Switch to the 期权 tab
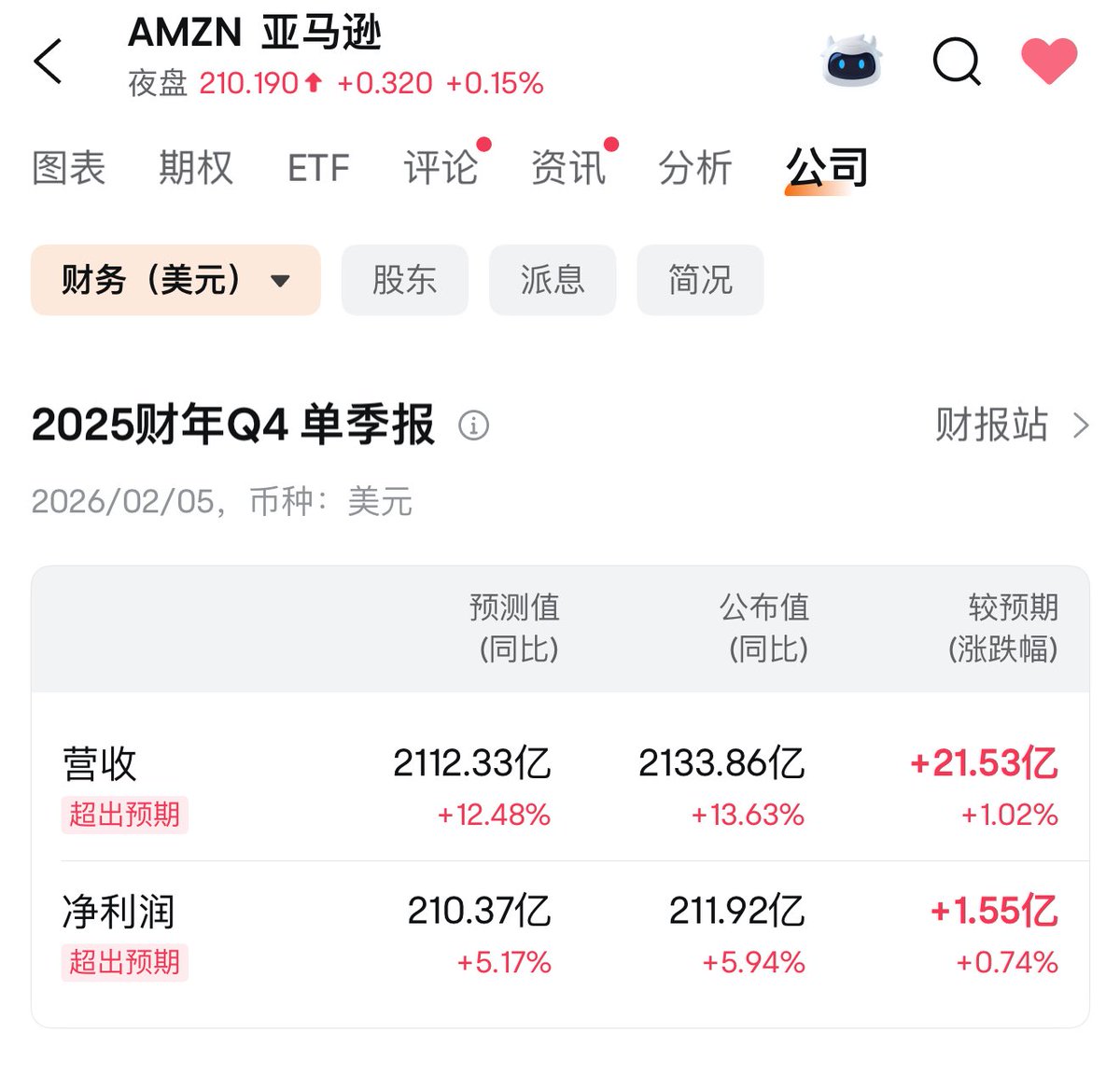The image size is (1120, 1088). click(196, 169)
